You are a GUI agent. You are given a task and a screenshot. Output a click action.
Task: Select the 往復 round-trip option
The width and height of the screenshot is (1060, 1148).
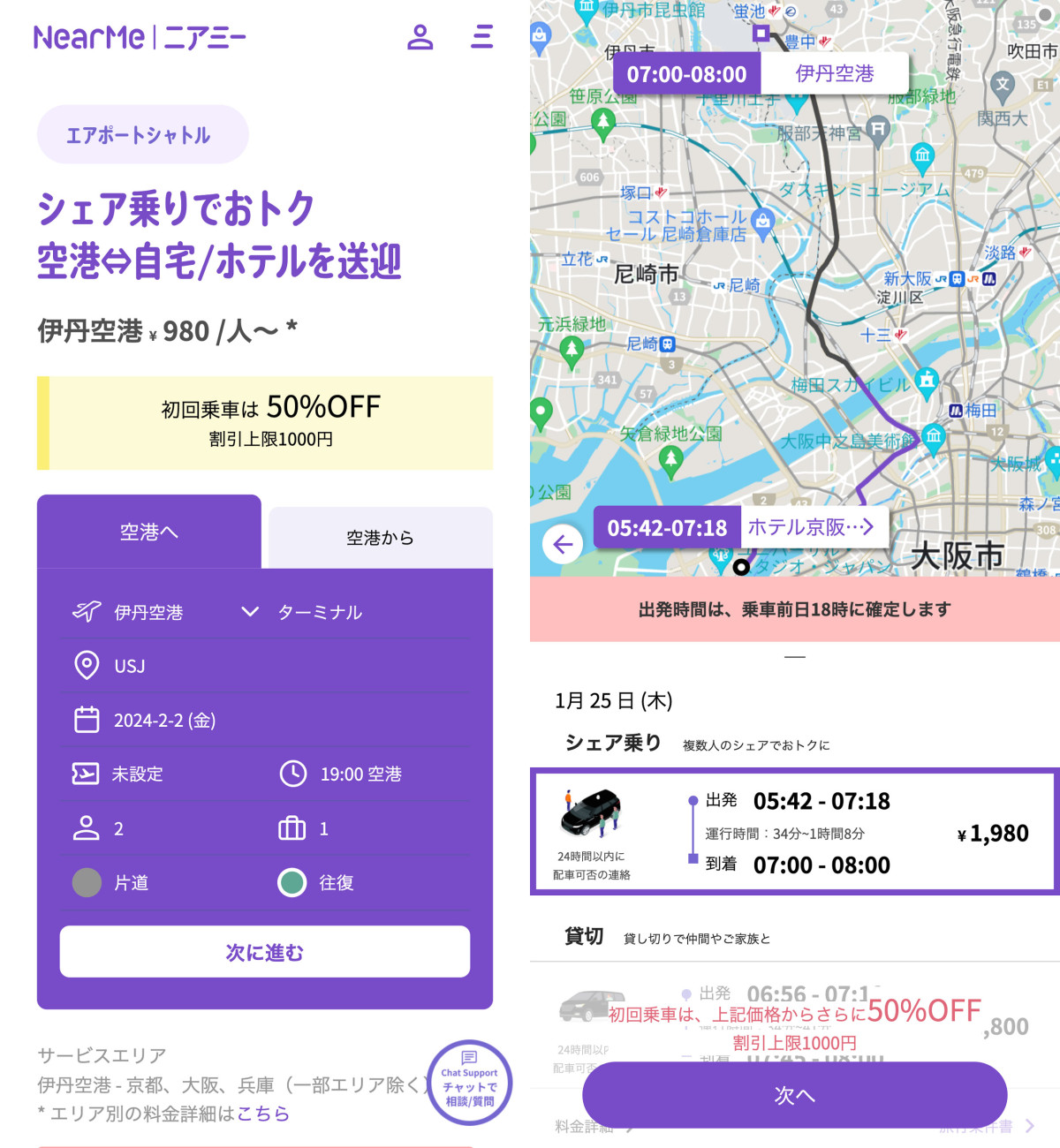pyautogui.click(x=292, y=882)
